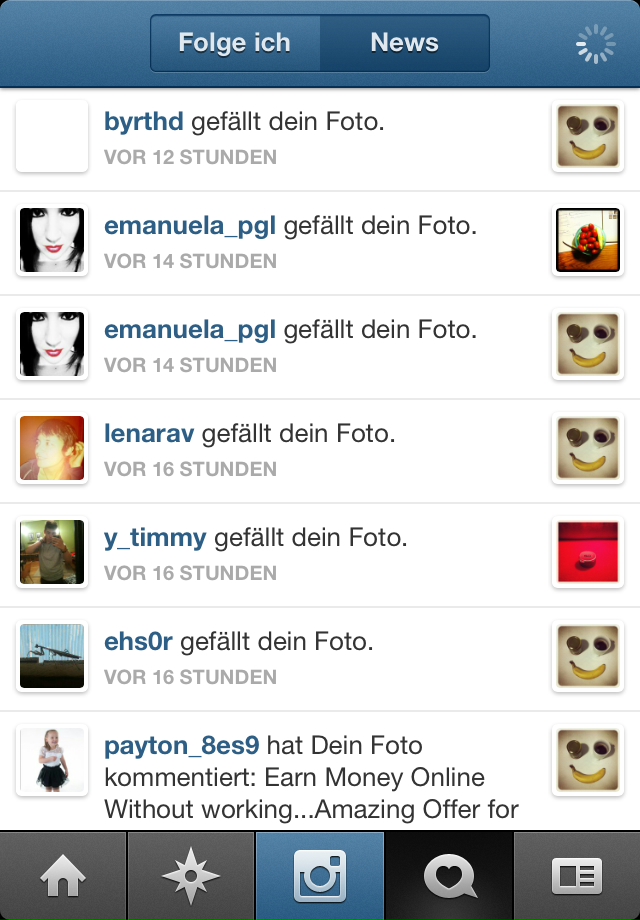View lenarav's profile via username
The image size is (640, 920).
click(x=149, y=434)
